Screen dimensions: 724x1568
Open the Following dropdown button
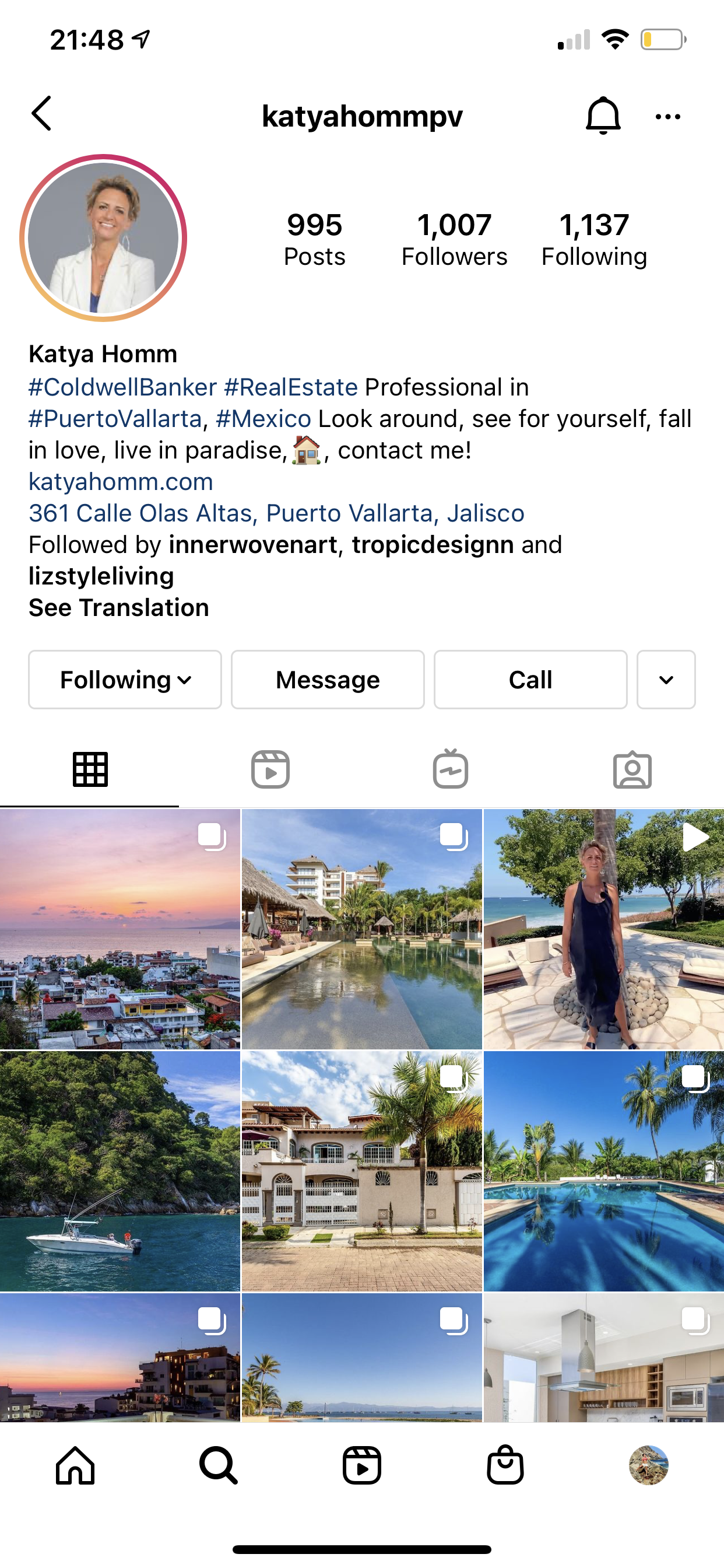click(125, 680)
